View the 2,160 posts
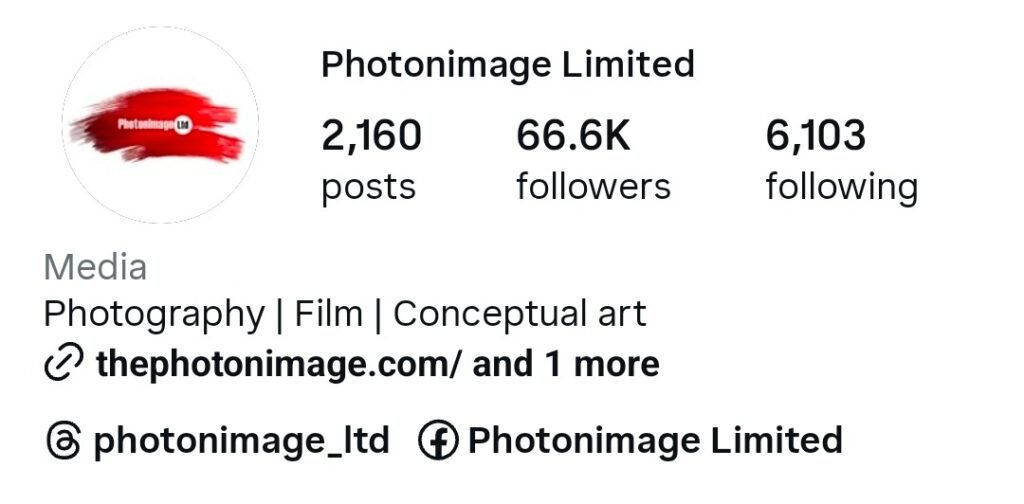This screenshot has height=504, width=1024. (371, 160)
